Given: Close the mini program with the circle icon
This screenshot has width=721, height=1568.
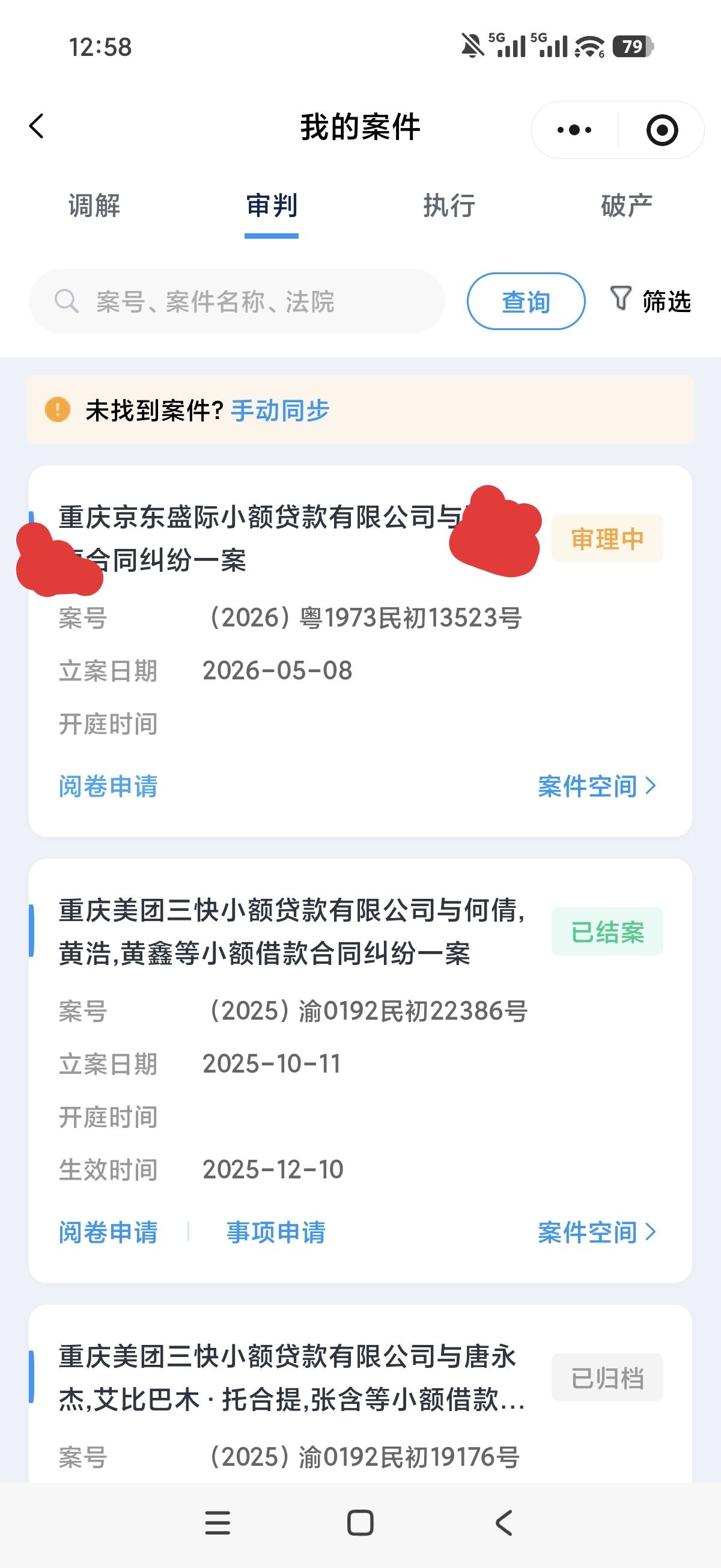Looking at the screenshot, I should (662, 130).
